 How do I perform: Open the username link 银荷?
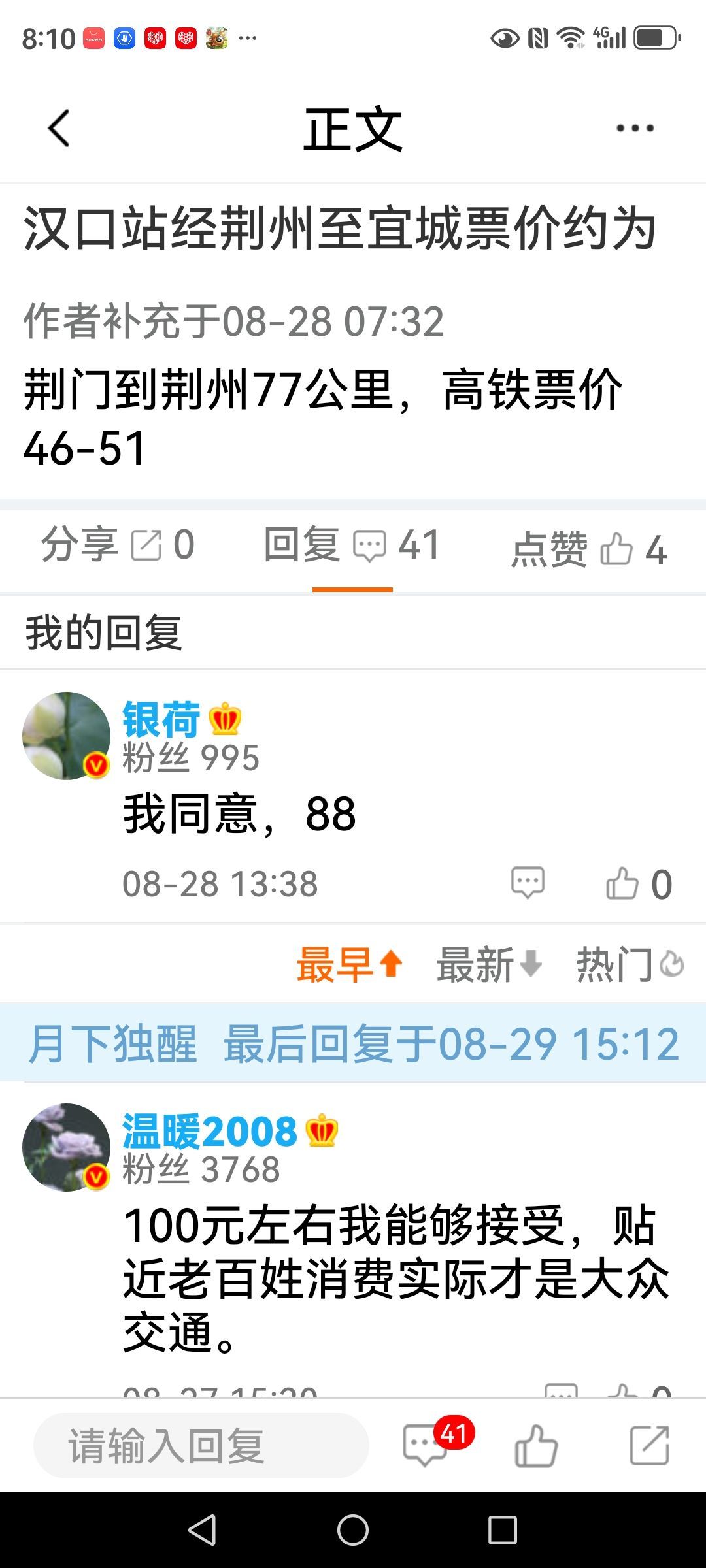point(161,719)
